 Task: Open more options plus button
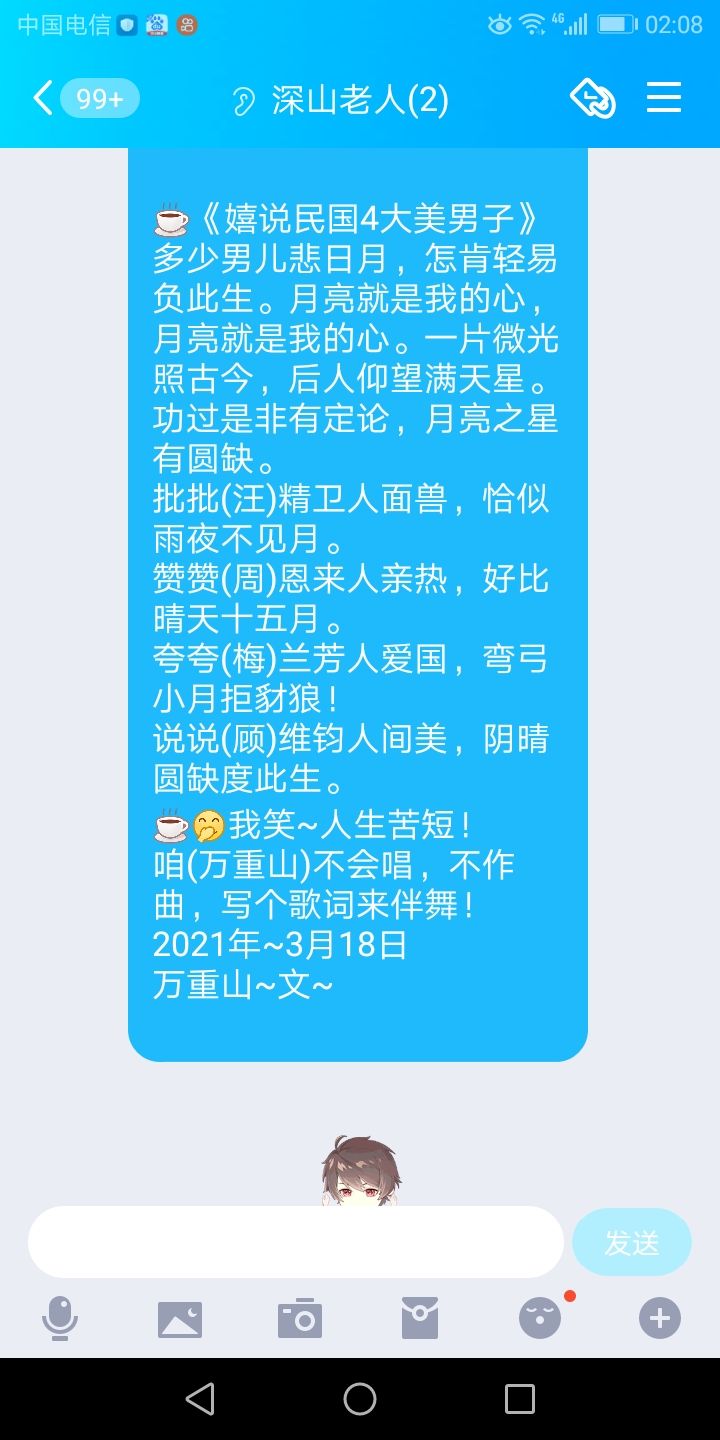tap(660, 1319)
